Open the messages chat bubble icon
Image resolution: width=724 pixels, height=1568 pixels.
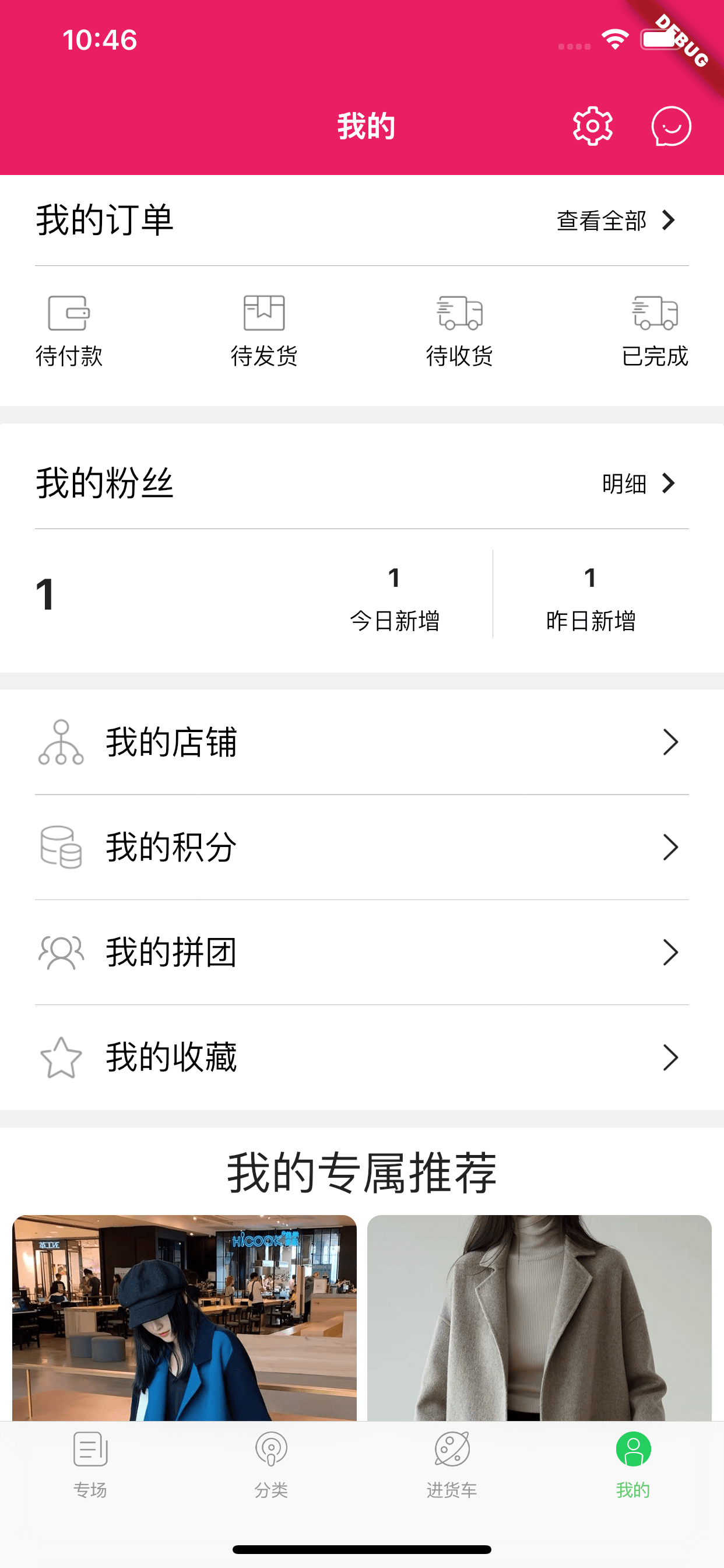(671, 127)
